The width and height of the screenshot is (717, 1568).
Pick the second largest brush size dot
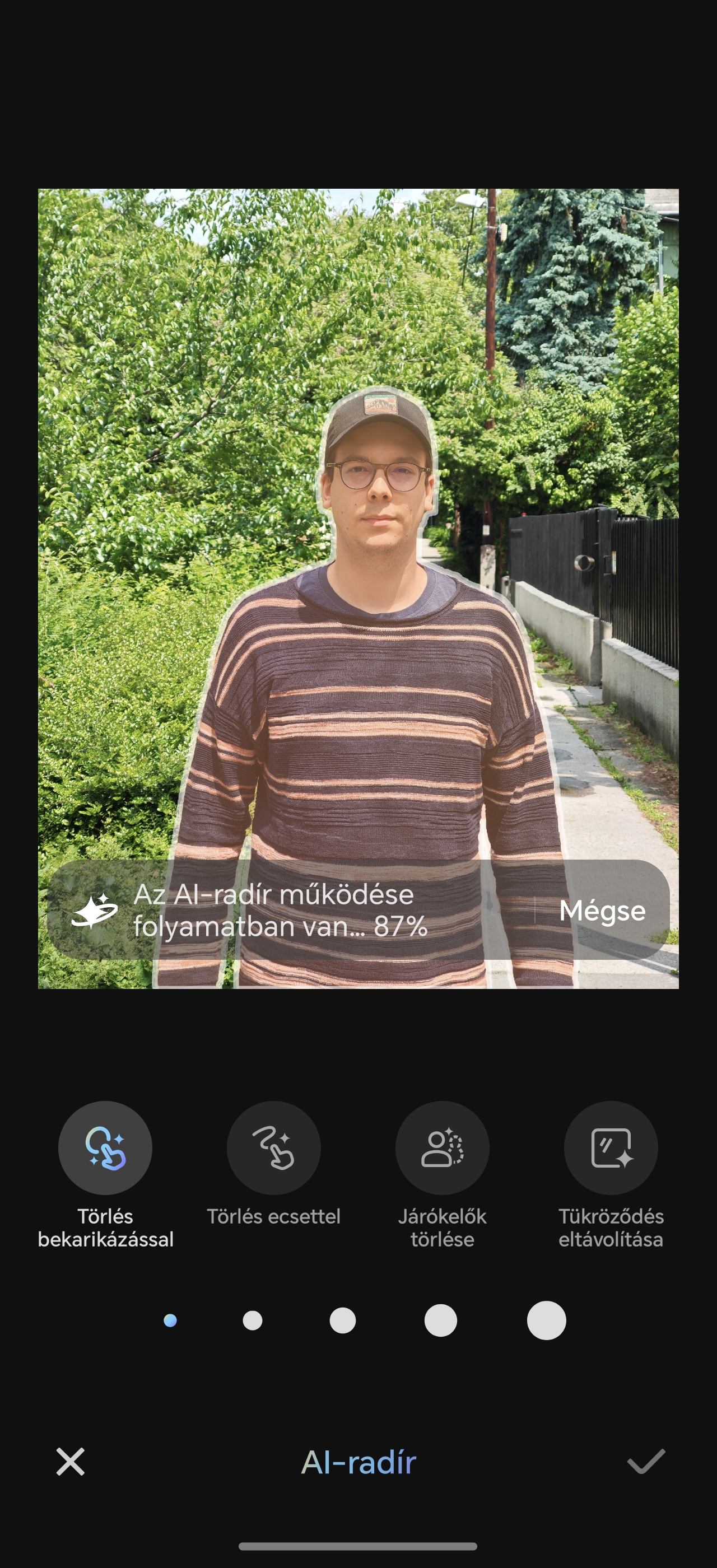[441, 1320]
